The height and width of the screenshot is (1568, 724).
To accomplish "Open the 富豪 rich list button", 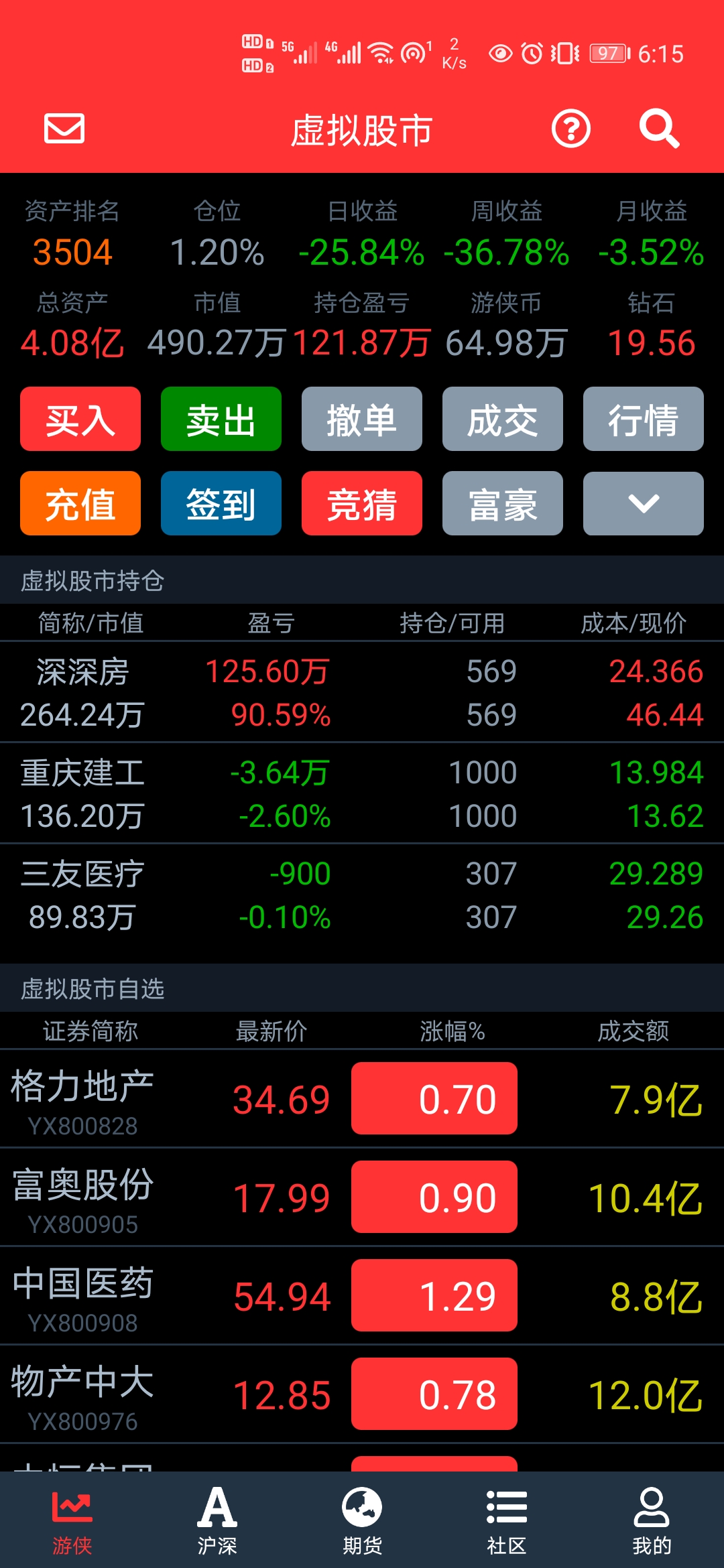I will [503, 503].
